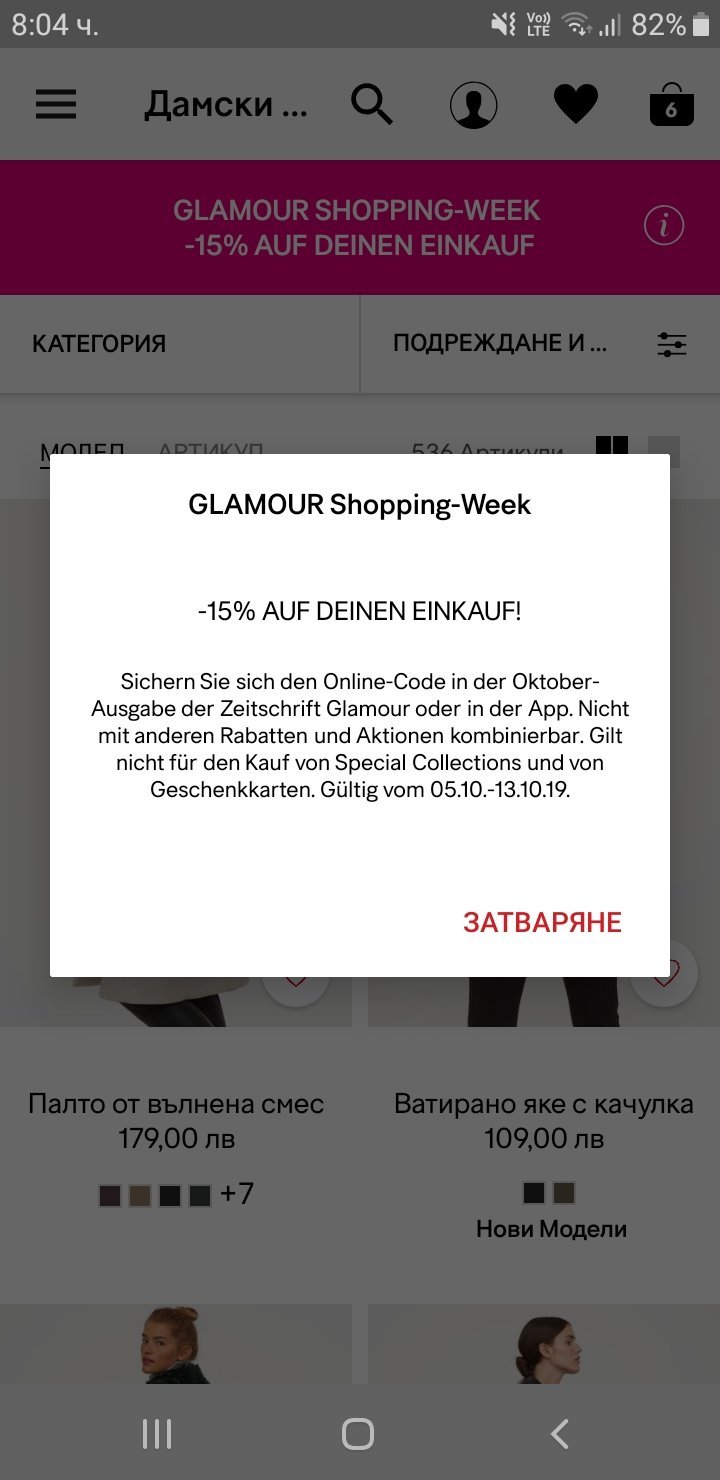
Task: Close the dialog via ЗАТВАРЯНЕ
Action: [542, 922]
